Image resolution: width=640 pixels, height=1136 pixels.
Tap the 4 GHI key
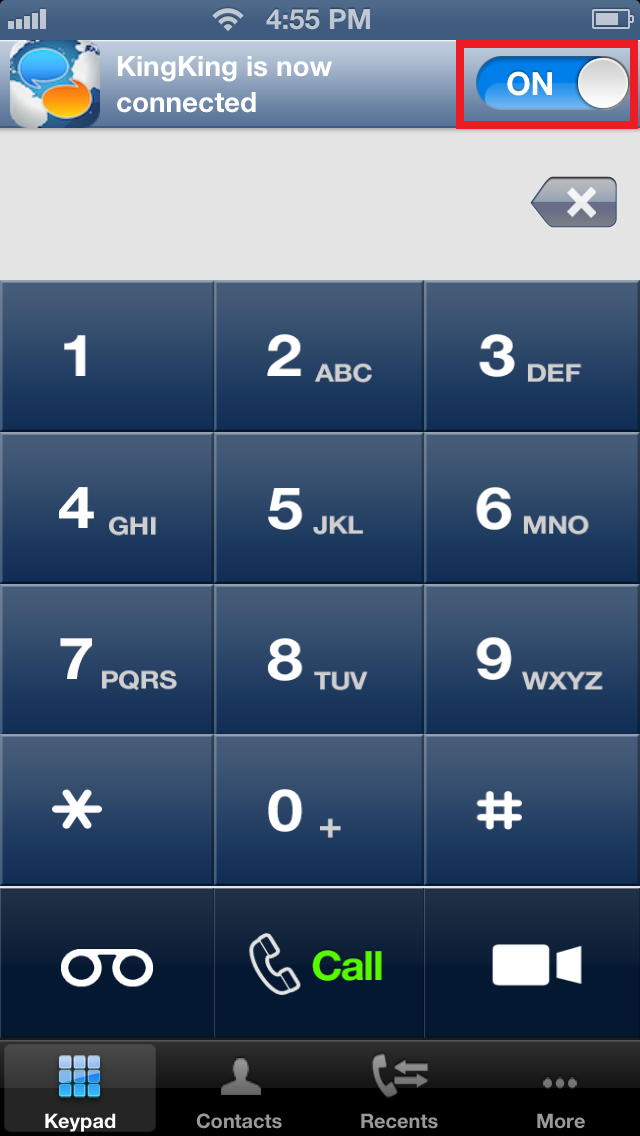(x=107, y=509)
